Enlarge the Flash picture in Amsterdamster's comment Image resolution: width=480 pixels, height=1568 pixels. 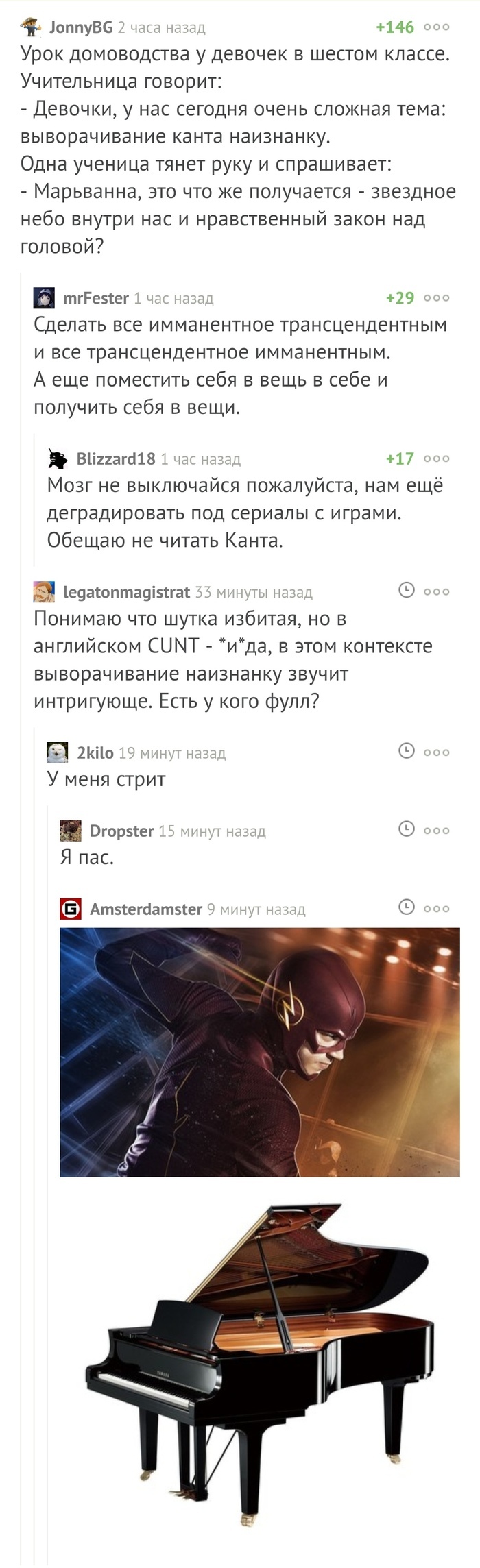pos(259,1052)
